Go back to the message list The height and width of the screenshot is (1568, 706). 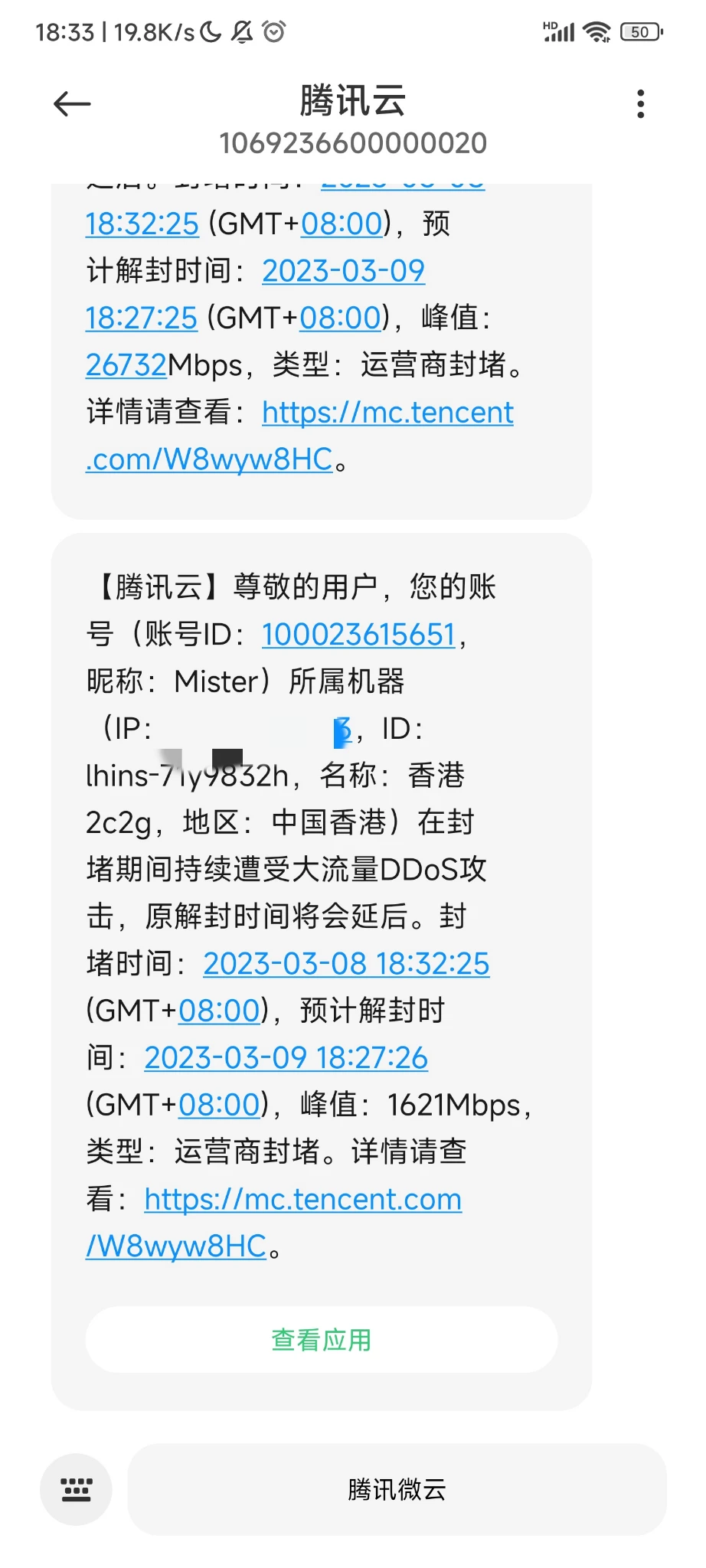(x=73, y=104)
